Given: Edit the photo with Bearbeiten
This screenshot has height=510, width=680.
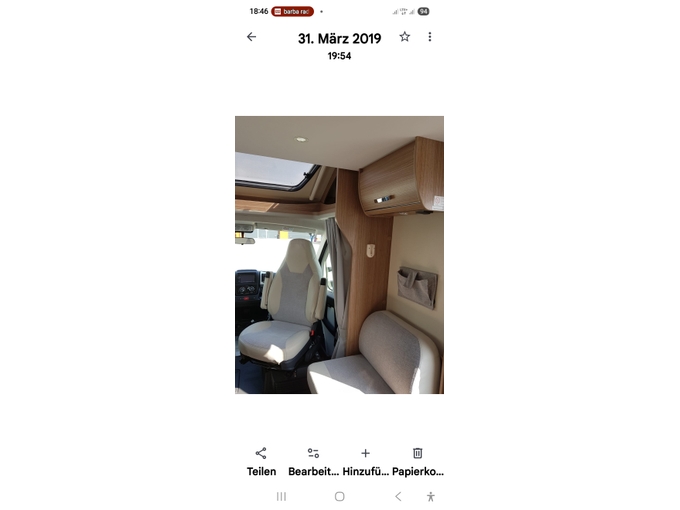Looking at the screenshot, I should coord(313,460).
